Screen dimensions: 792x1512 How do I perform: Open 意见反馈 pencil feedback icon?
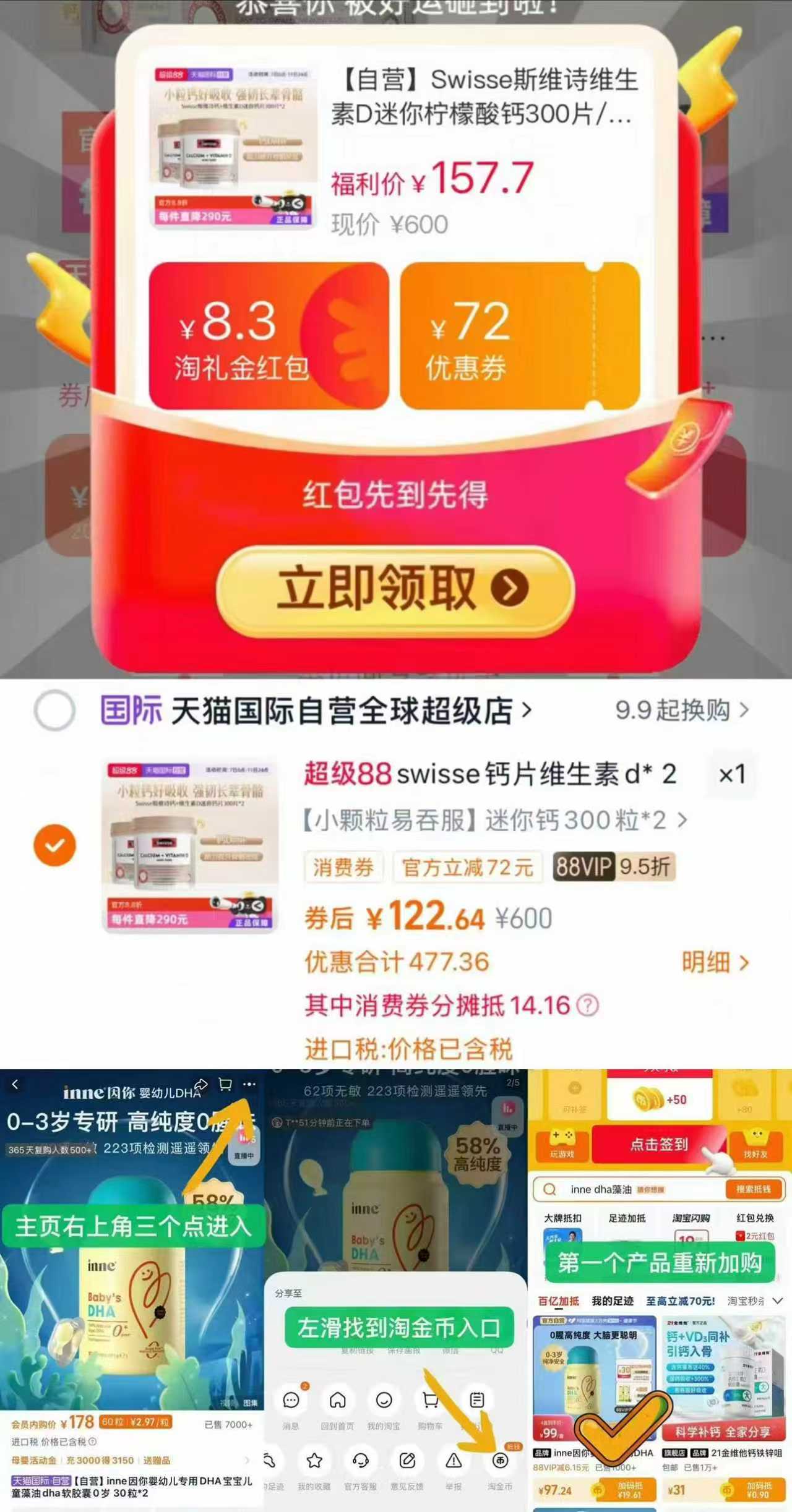(x=408, y=1461)
